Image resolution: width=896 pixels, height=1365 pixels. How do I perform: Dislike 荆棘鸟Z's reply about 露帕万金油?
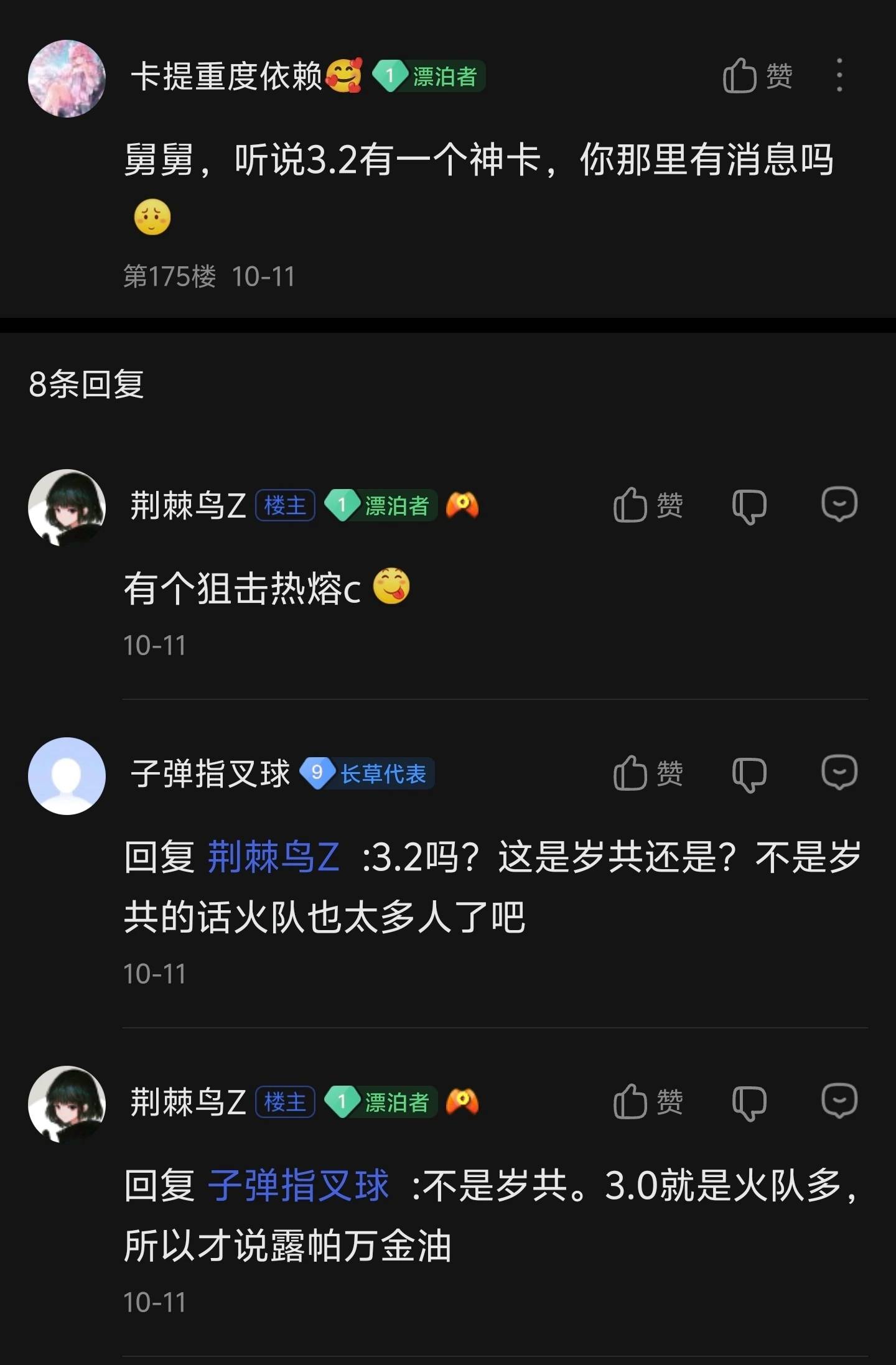coord(749,1102)
